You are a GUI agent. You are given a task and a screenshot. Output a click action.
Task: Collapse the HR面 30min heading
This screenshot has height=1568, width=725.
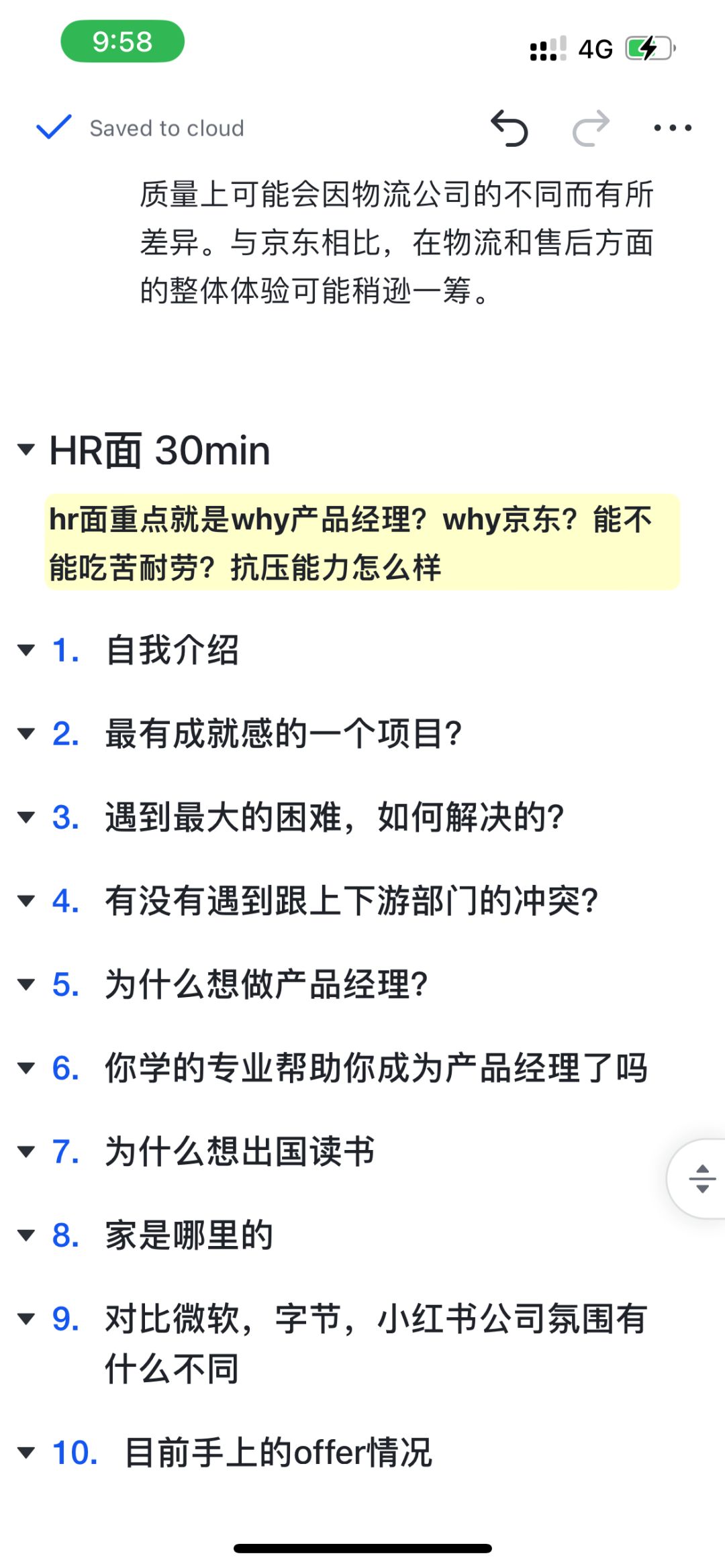pyautogui.click(x=26, y=450)
